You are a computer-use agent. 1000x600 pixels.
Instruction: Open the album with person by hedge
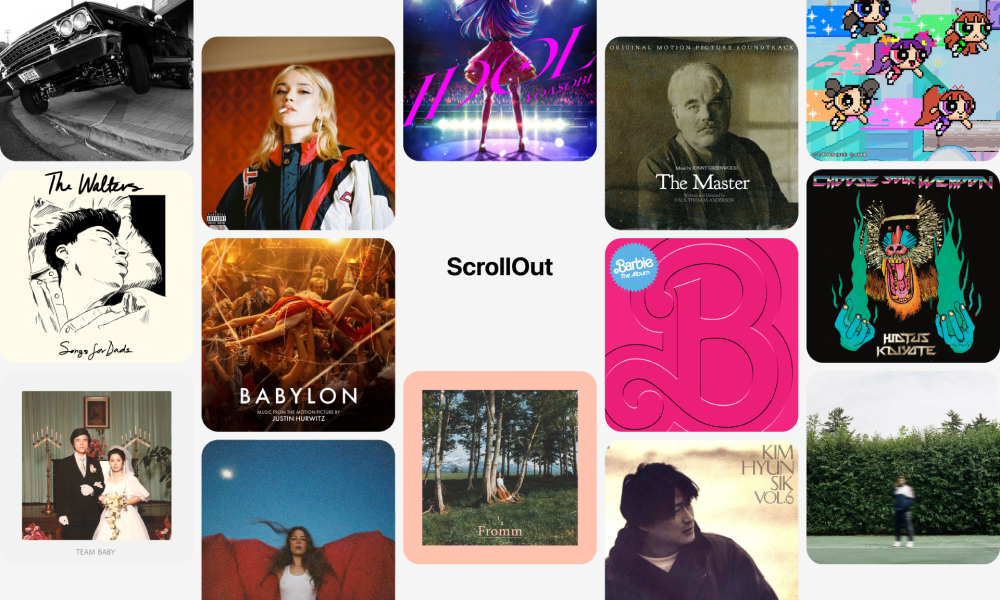click(x=903, y=468)
